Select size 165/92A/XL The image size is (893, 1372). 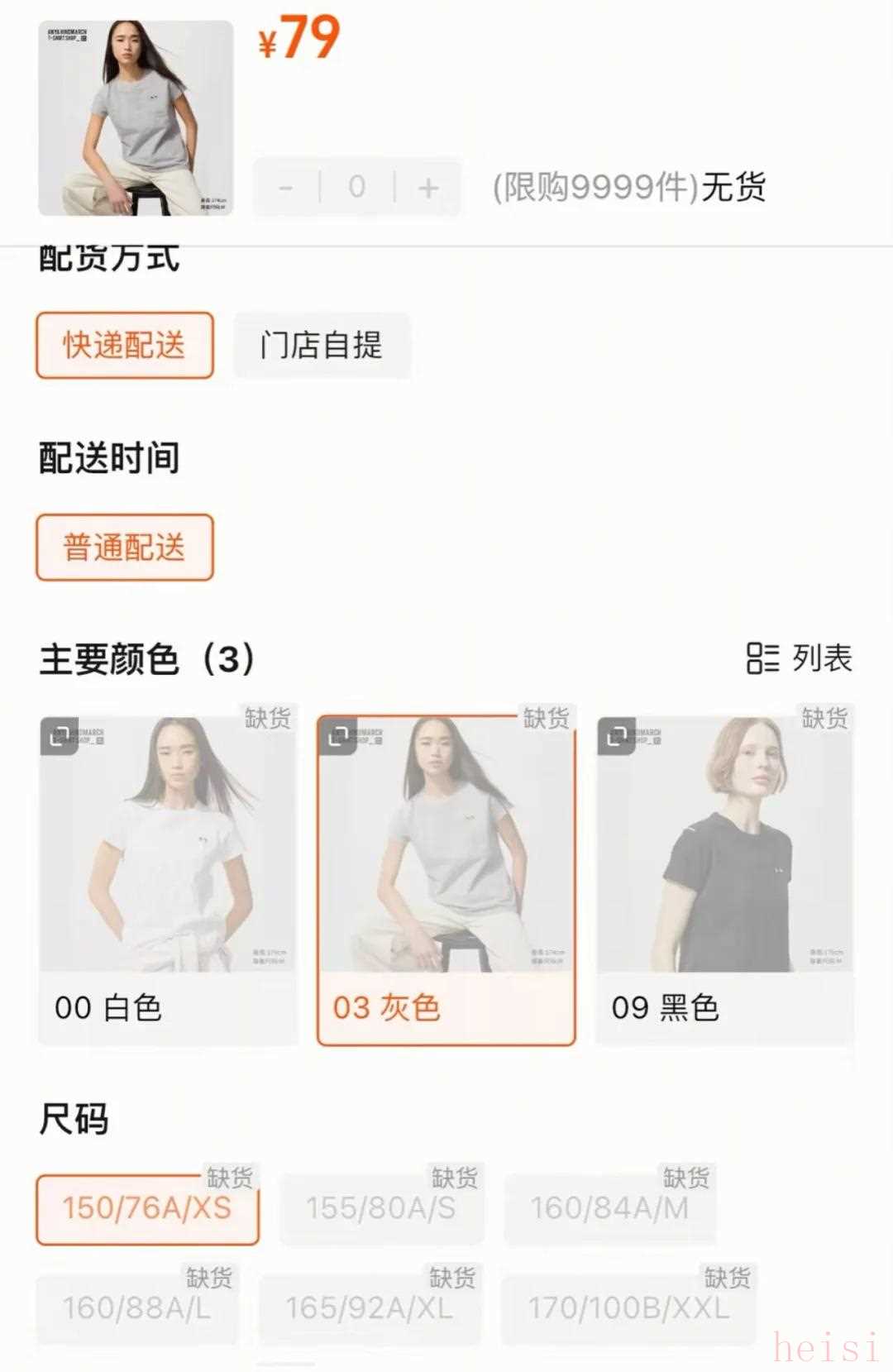(369, 1308)
